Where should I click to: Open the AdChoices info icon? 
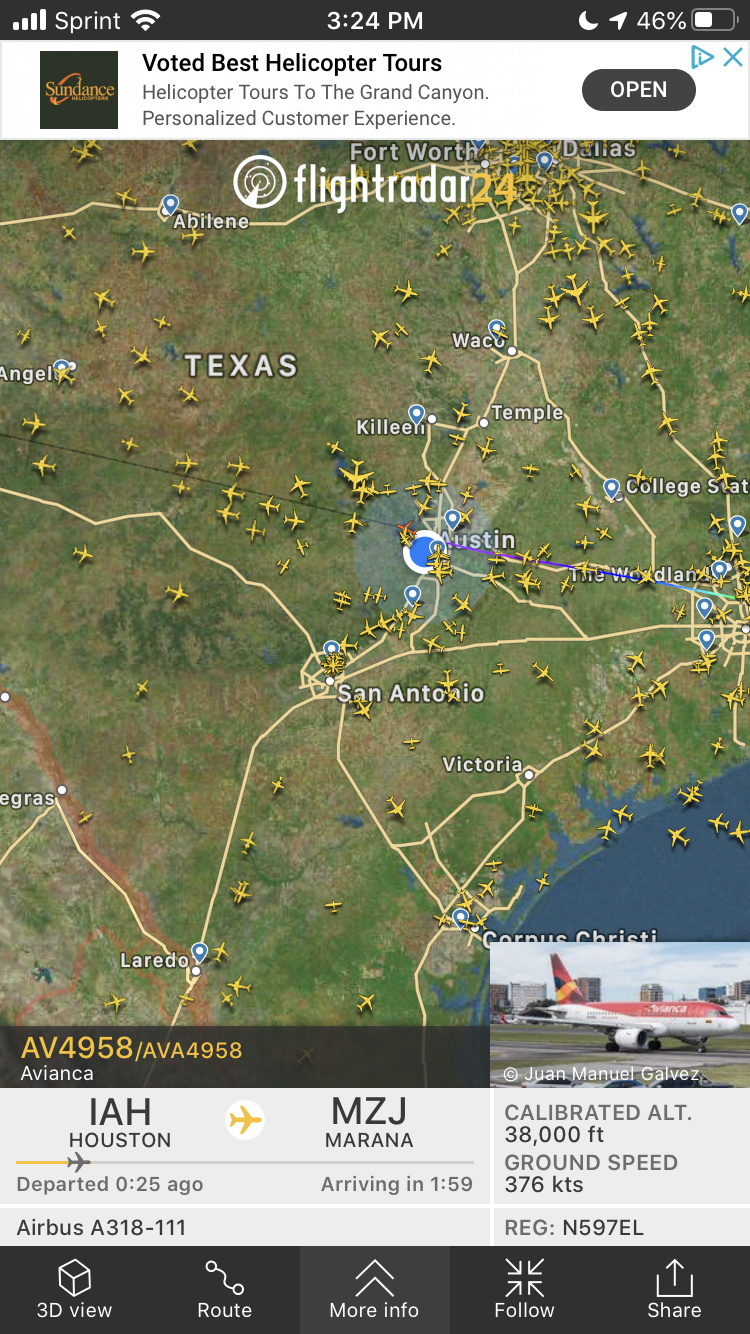pos(703,58)
